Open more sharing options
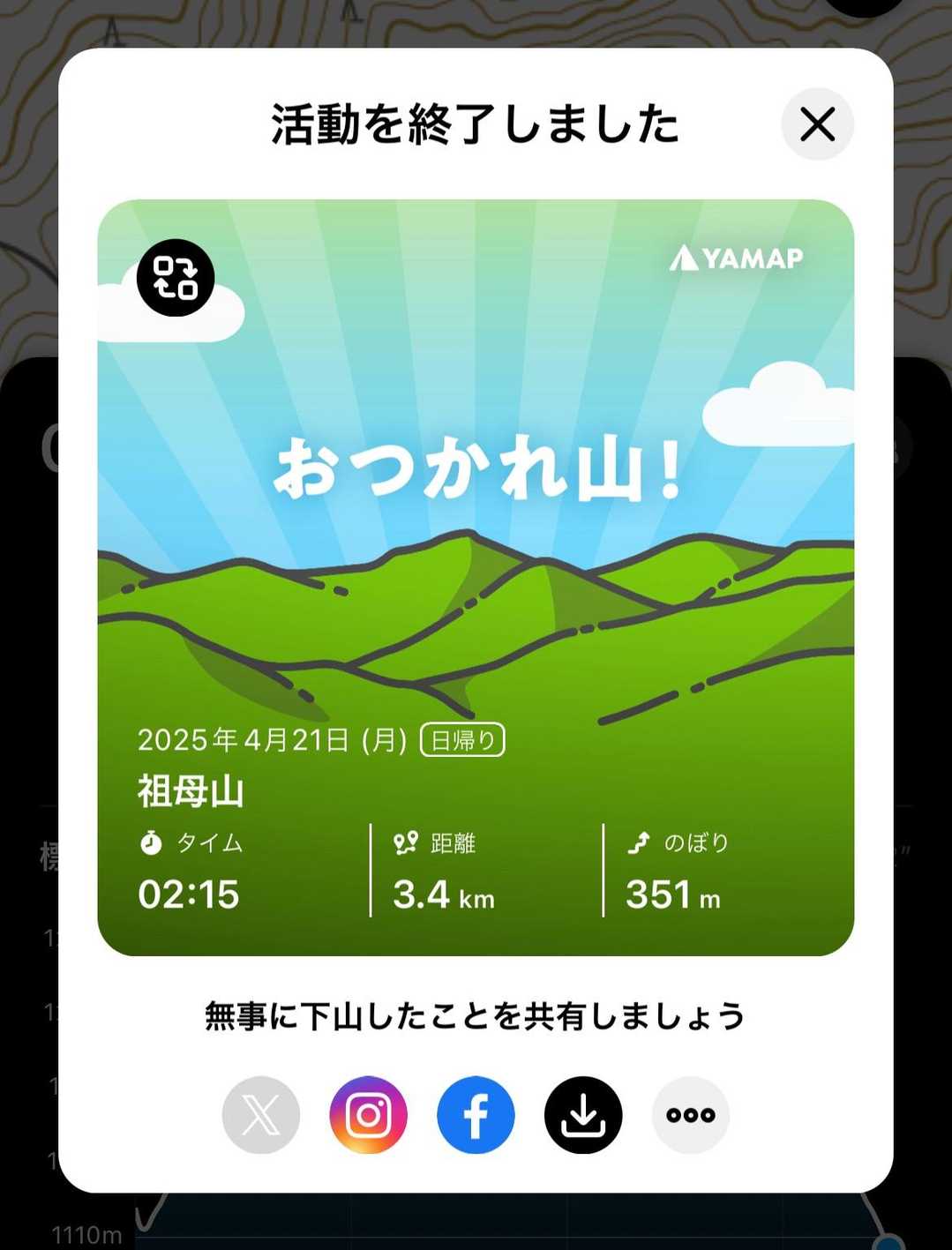The image size is (952, 1250). (x=691, y=1115)
